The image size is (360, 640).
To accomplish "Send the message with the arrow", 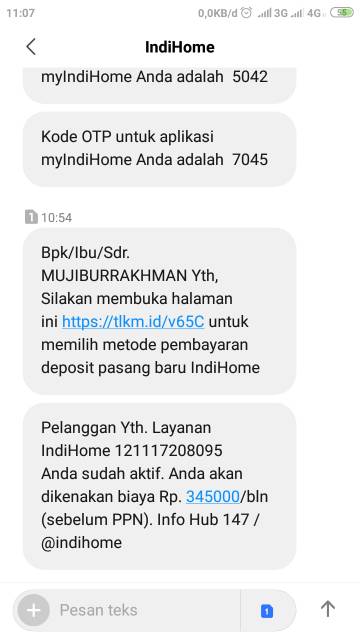I will pos(327,609).
